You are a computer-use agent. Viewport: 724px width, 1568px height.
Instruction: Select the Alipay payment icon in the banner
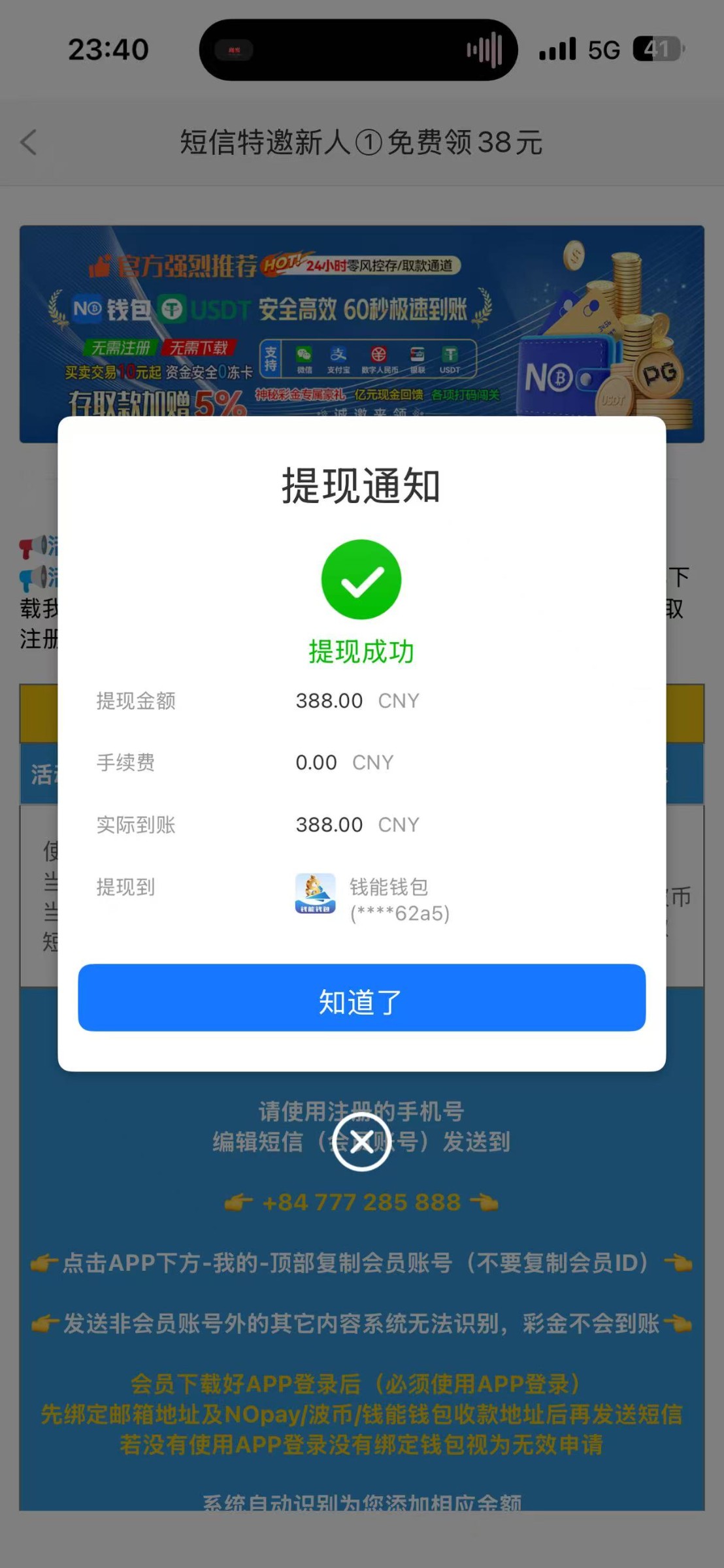(339, 355)
